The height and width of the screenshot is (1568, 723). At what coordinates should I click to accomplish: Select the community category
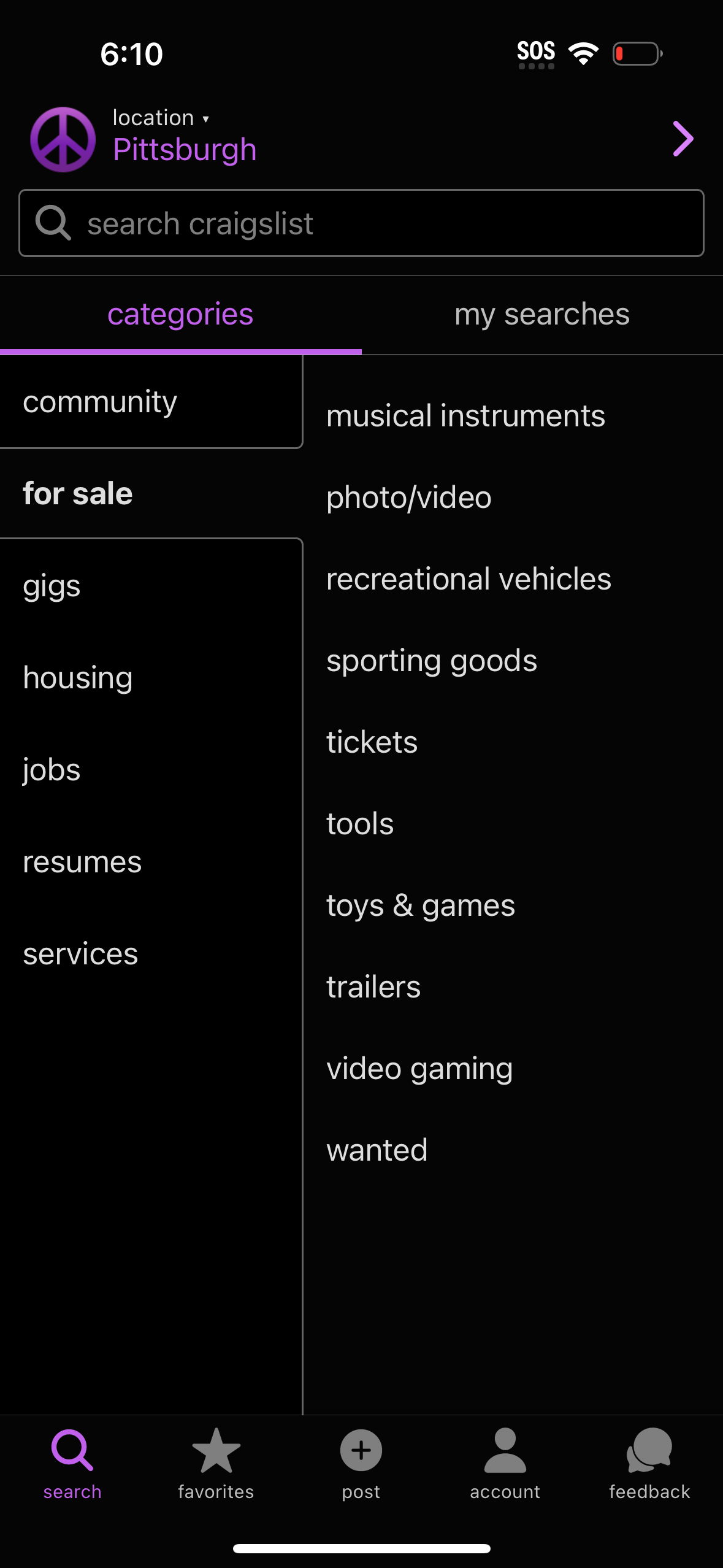100,401
